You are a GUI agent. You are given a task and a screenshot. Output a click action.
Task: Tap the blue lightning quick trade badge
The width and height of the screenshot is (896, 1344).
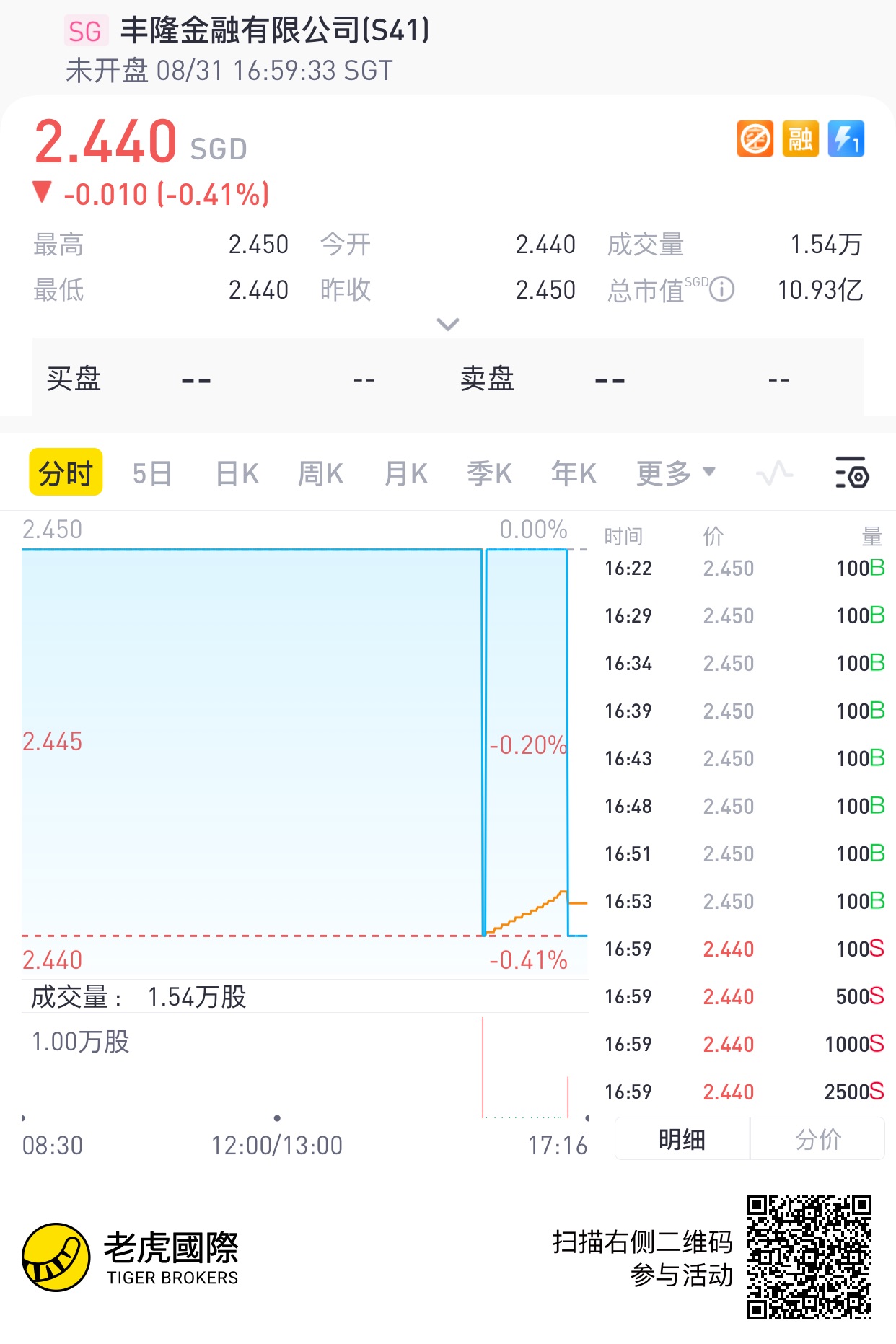pyautogui.click(x=846, y=139)
